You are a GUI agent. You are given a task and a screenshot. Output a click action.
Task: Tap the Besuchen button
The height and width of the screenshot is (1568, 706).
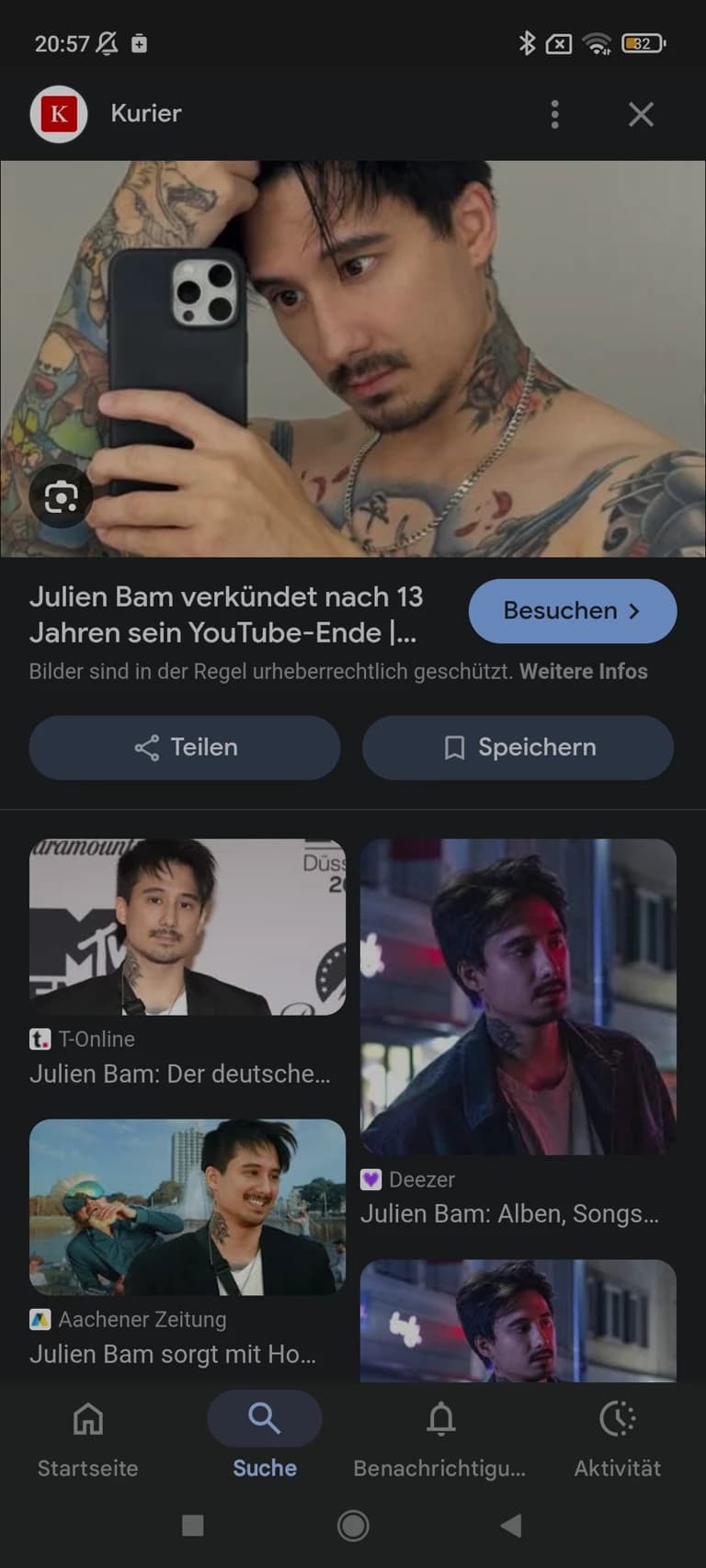click(573, 610)
